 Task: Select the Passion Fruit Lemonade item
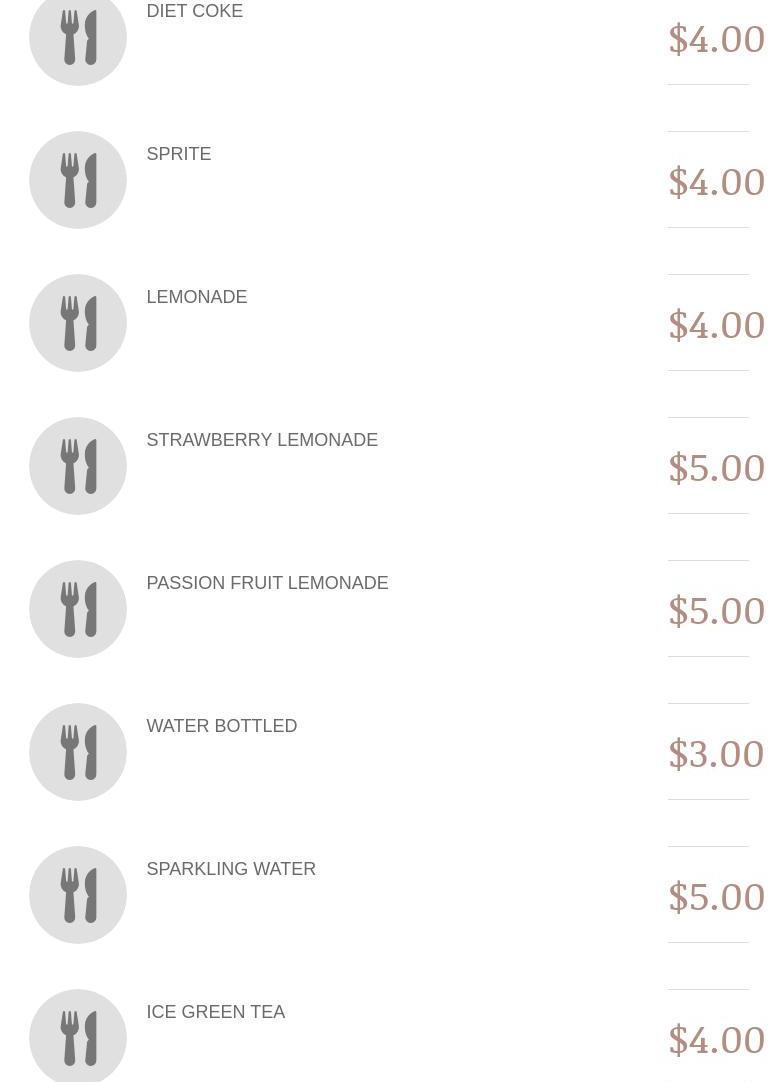tap(267, 583)
